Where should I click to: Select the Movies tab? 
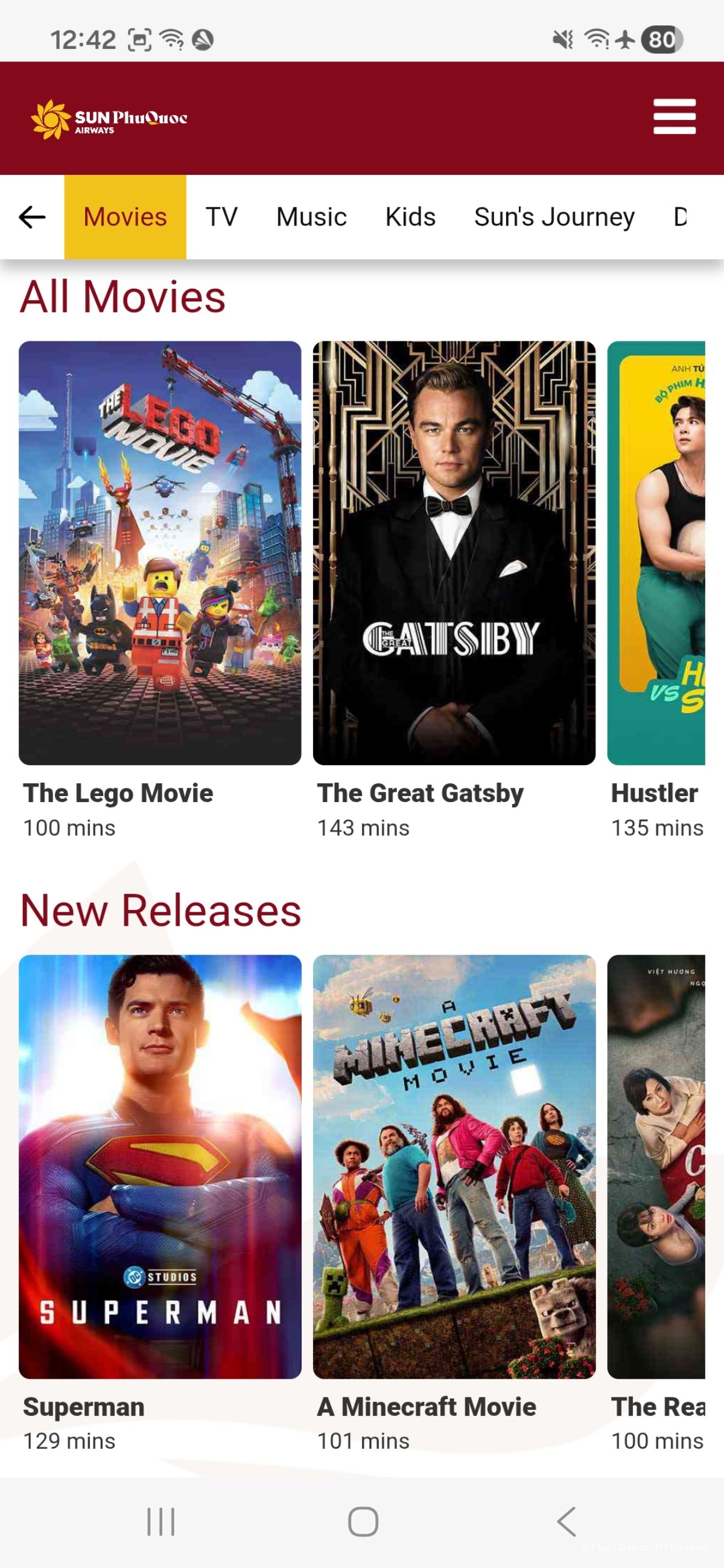(125, 217)
